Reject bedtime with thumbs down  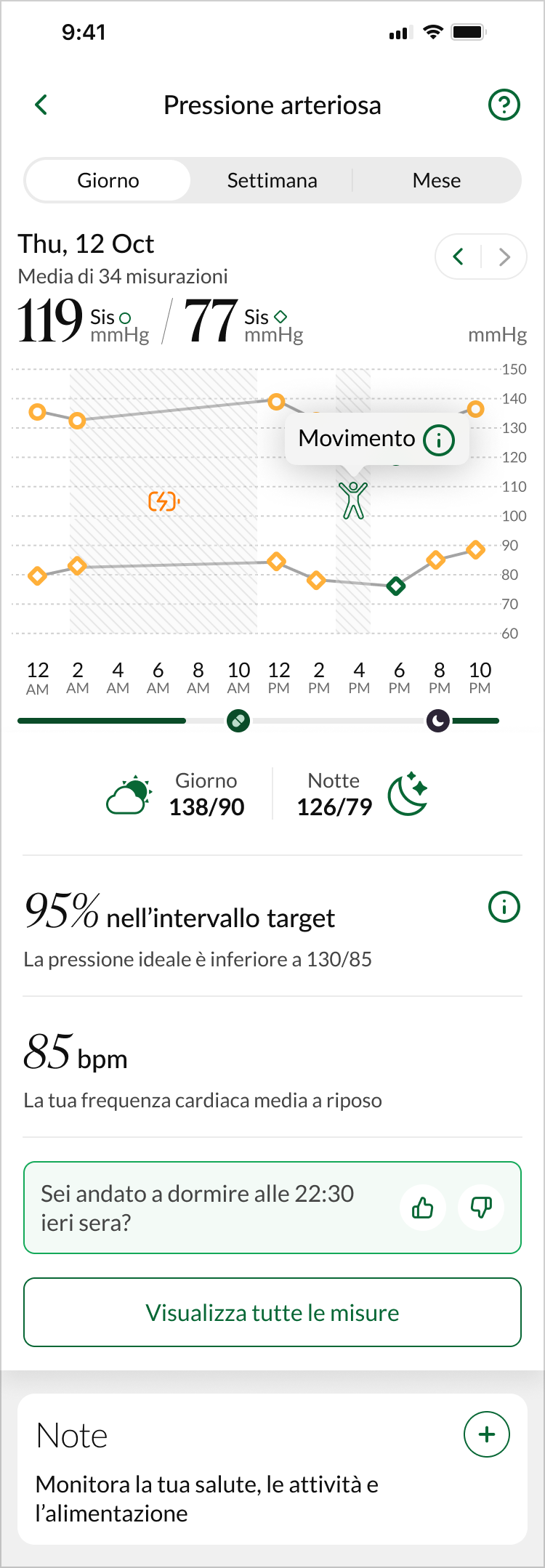pos(481,1208)
